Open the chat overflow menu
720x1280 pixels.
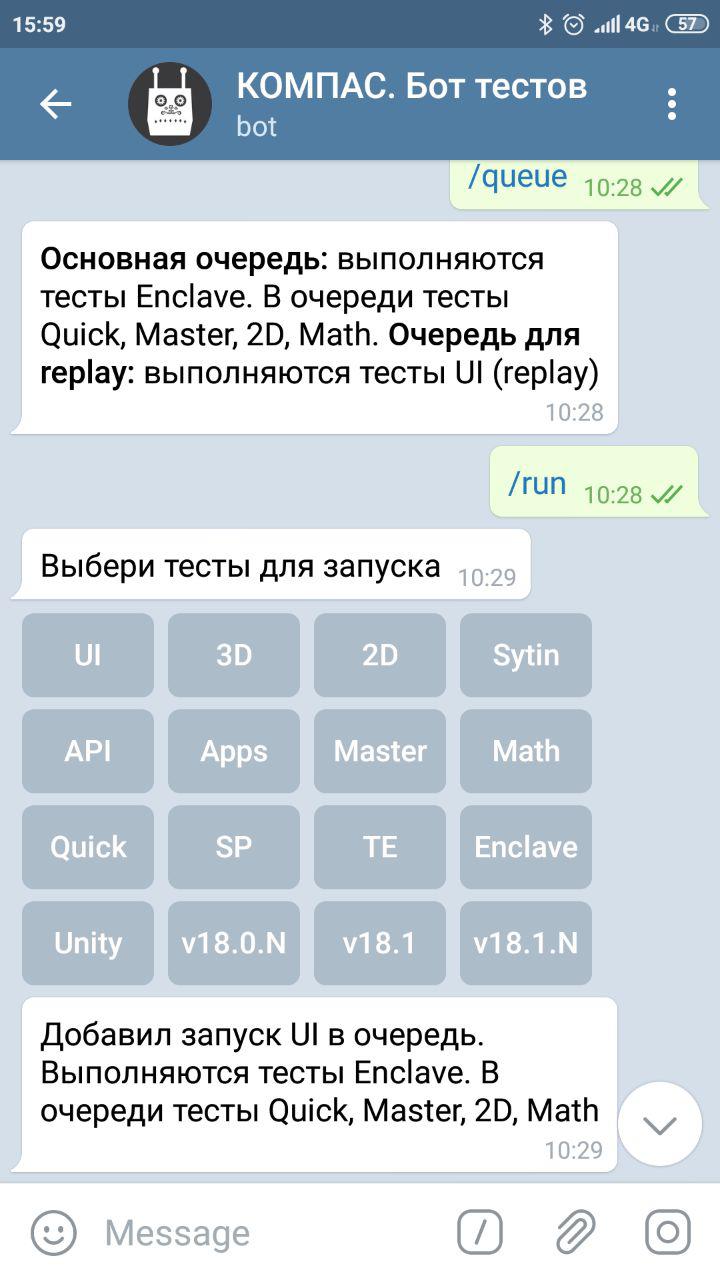[x=671, y=104]
